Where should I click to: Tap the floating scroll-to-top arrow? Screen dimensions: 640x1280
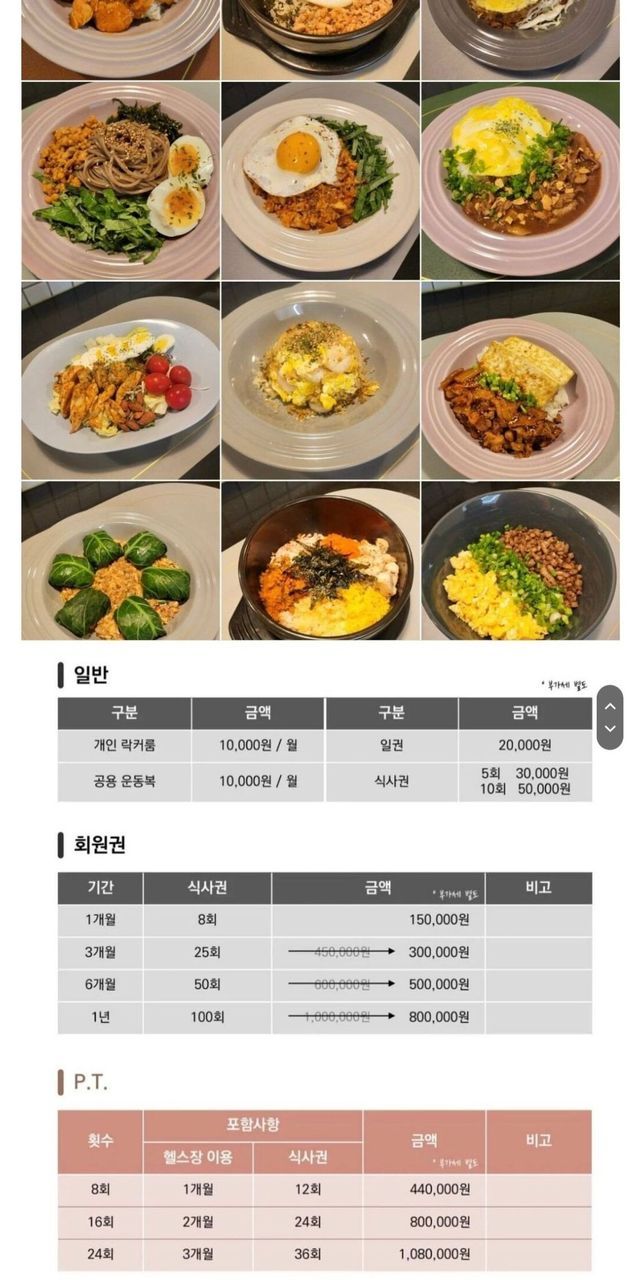pos(610,705)
